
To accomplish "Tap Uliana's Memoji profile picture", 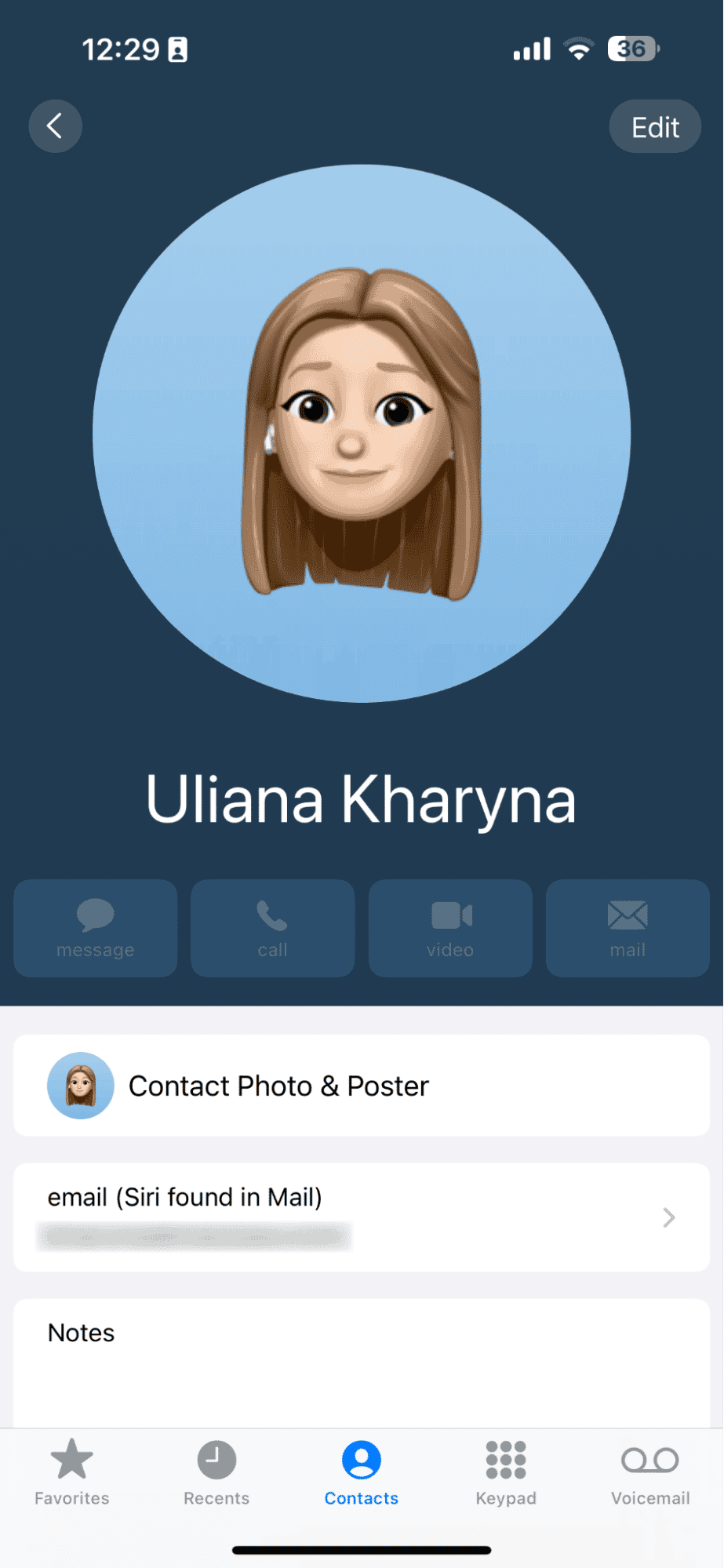I will tap(361, 431).
